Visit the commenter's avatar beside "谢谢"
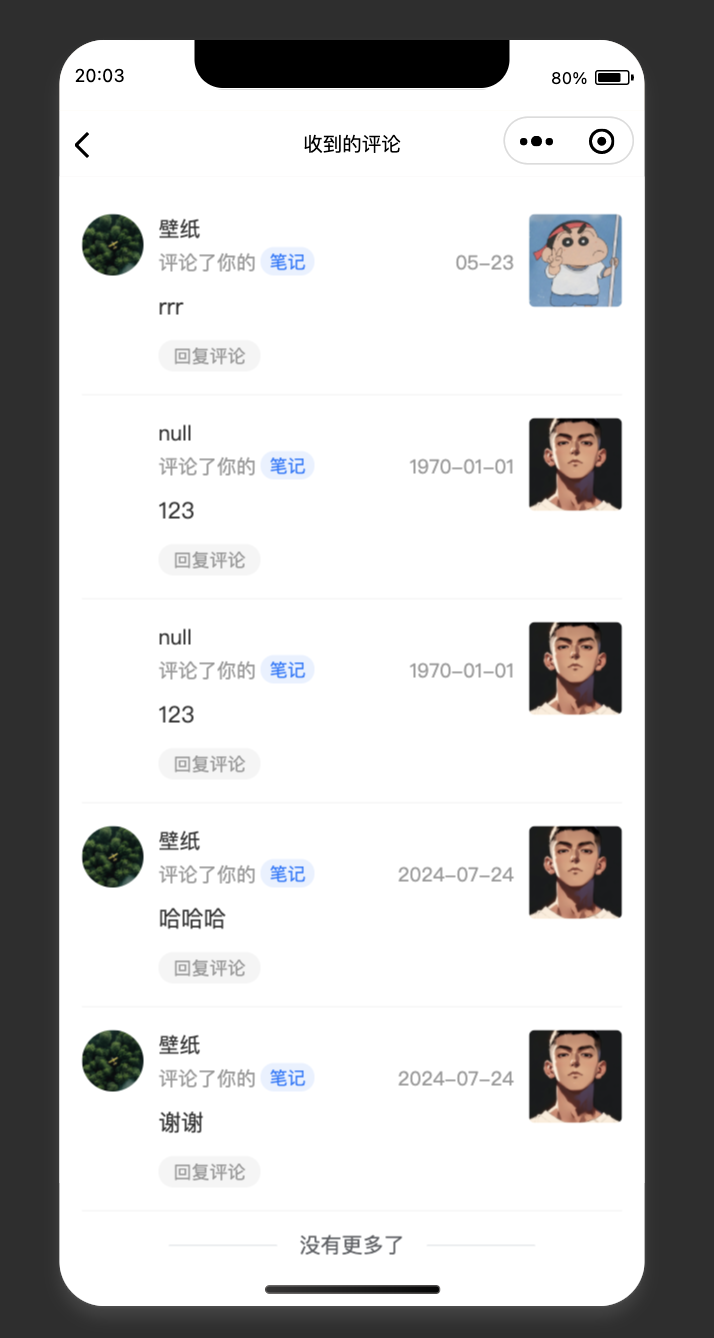The height and width of the screenshot is (1338, 714). tap(113, 1061)
